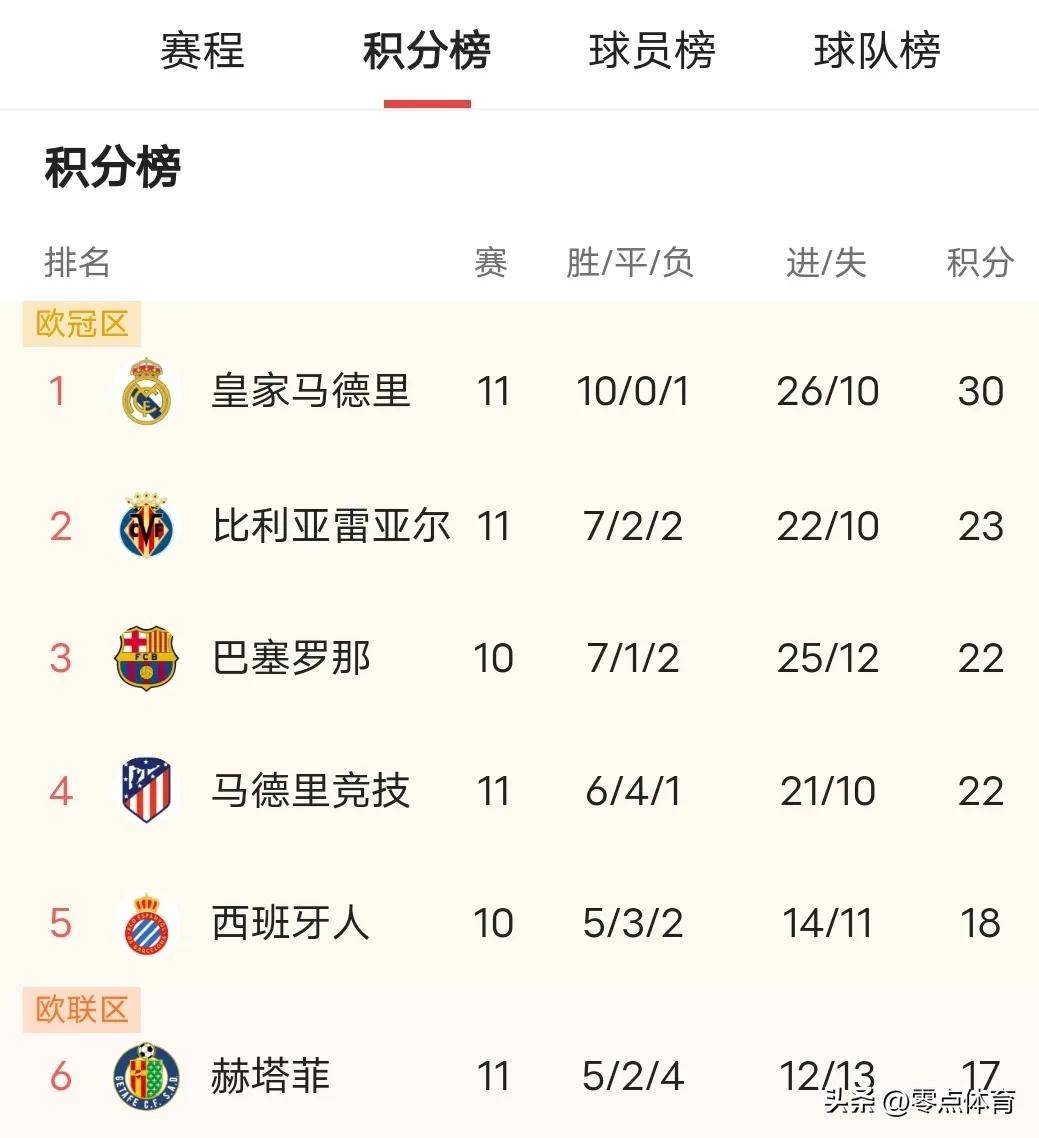
Task: Switch to the 赛程 tab
Action: coord(202,52)
